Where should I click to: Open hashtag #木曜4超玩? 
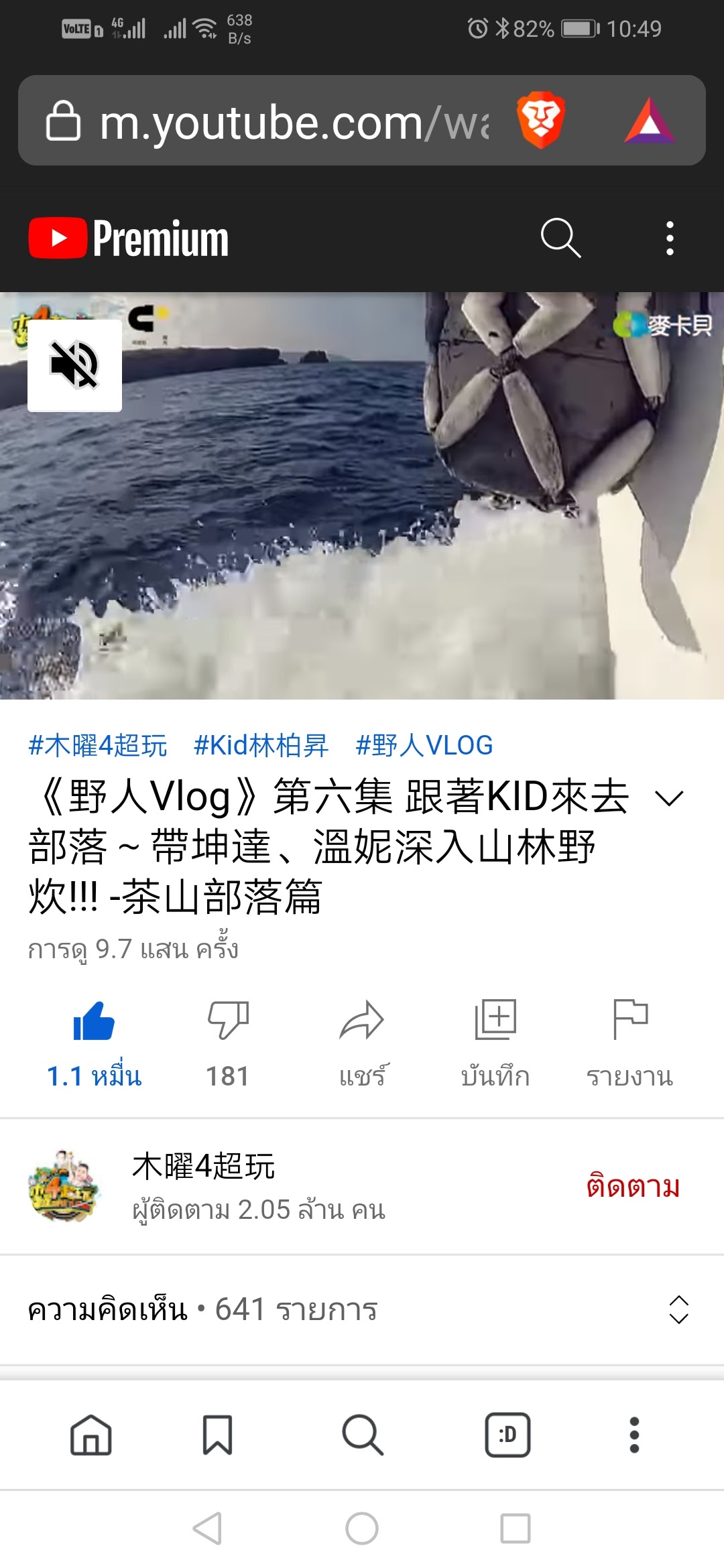(98, 745)
